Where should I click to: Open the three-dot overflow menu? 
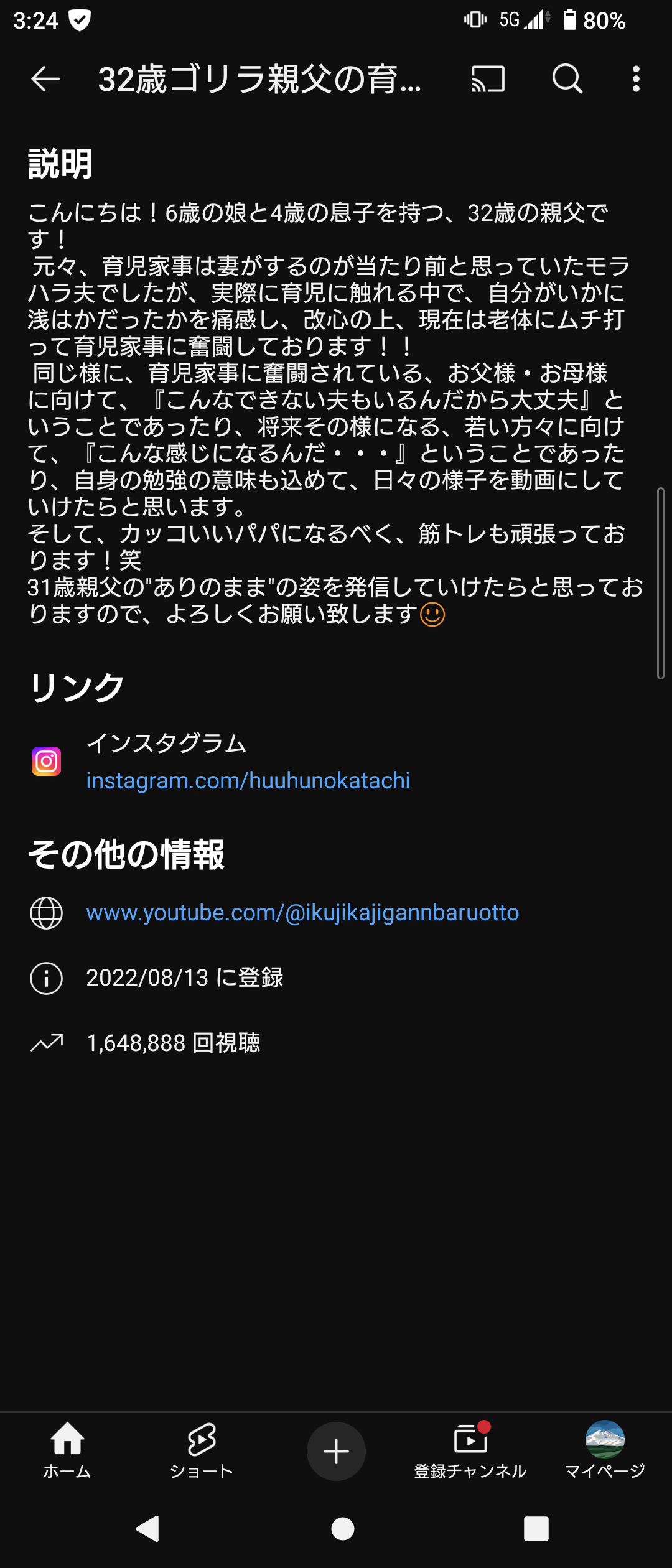tap(635, 79)
